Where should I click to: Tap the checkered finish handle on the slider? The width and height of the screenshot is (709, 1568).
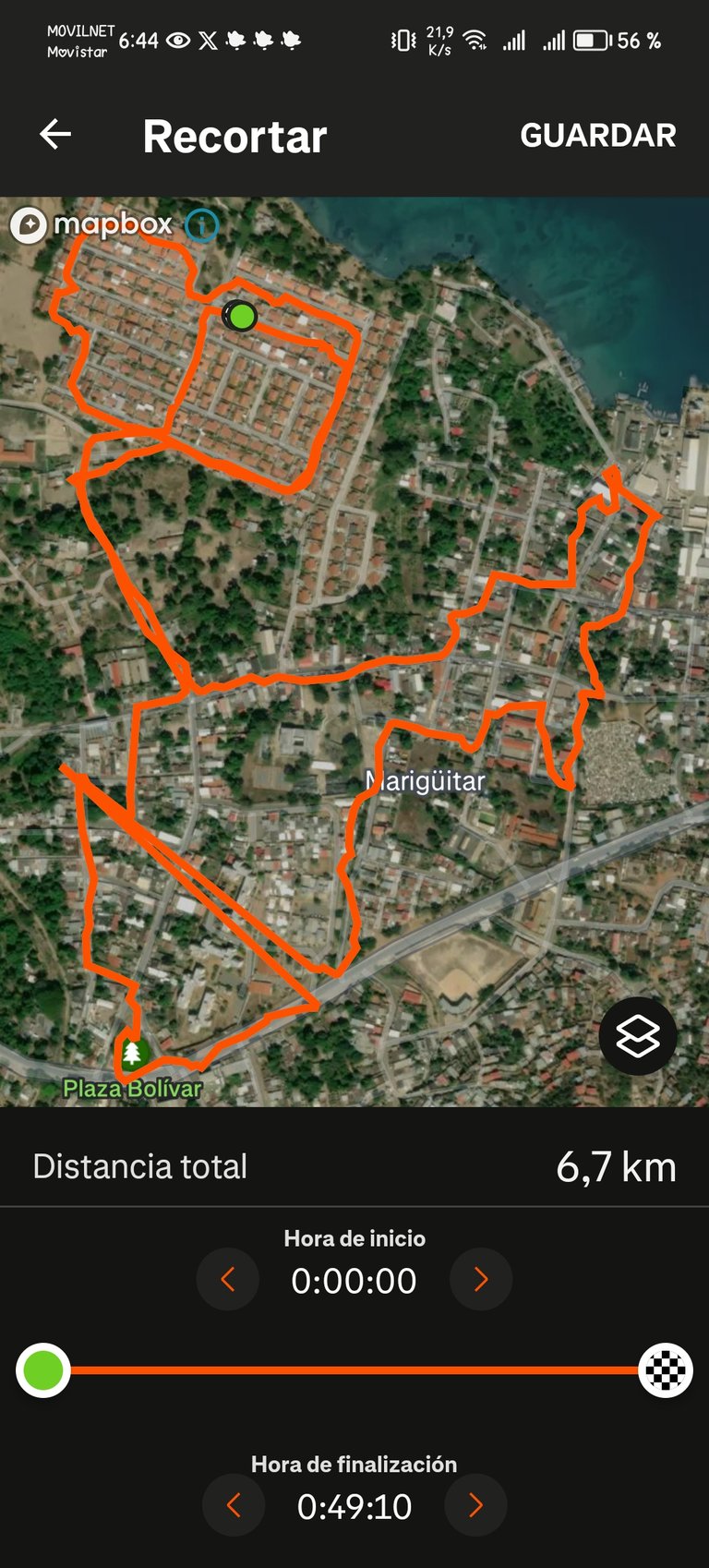click(666, 1370)
